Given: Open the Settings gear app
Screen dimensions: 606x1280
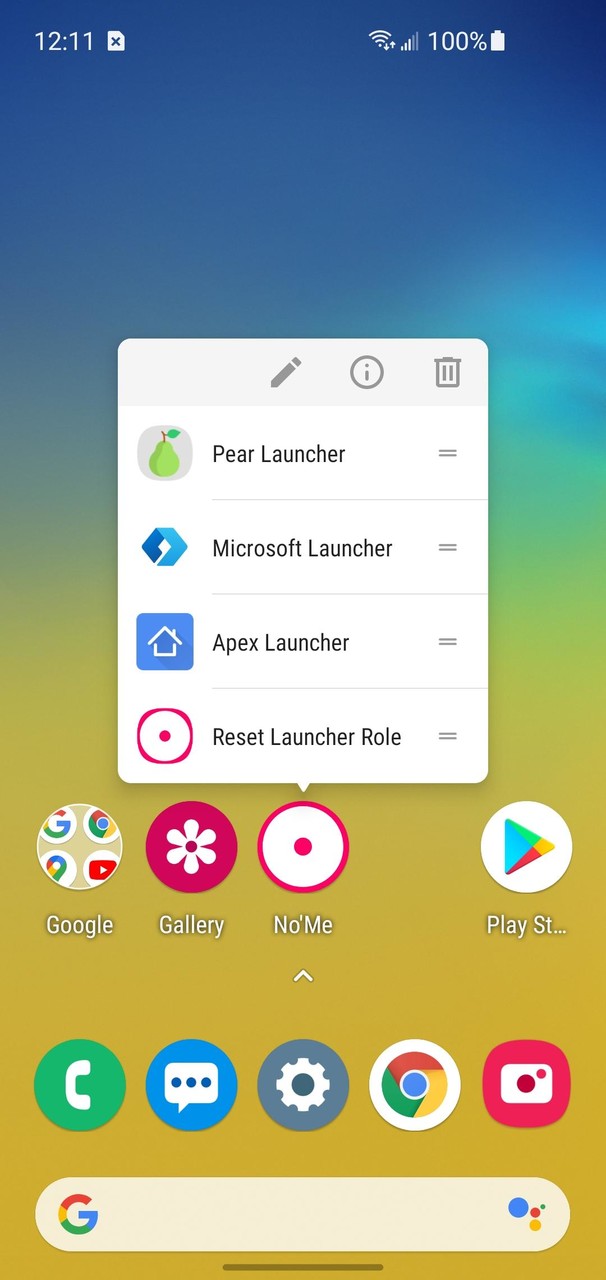Looking at the screenshot, I should point(303,1085).
